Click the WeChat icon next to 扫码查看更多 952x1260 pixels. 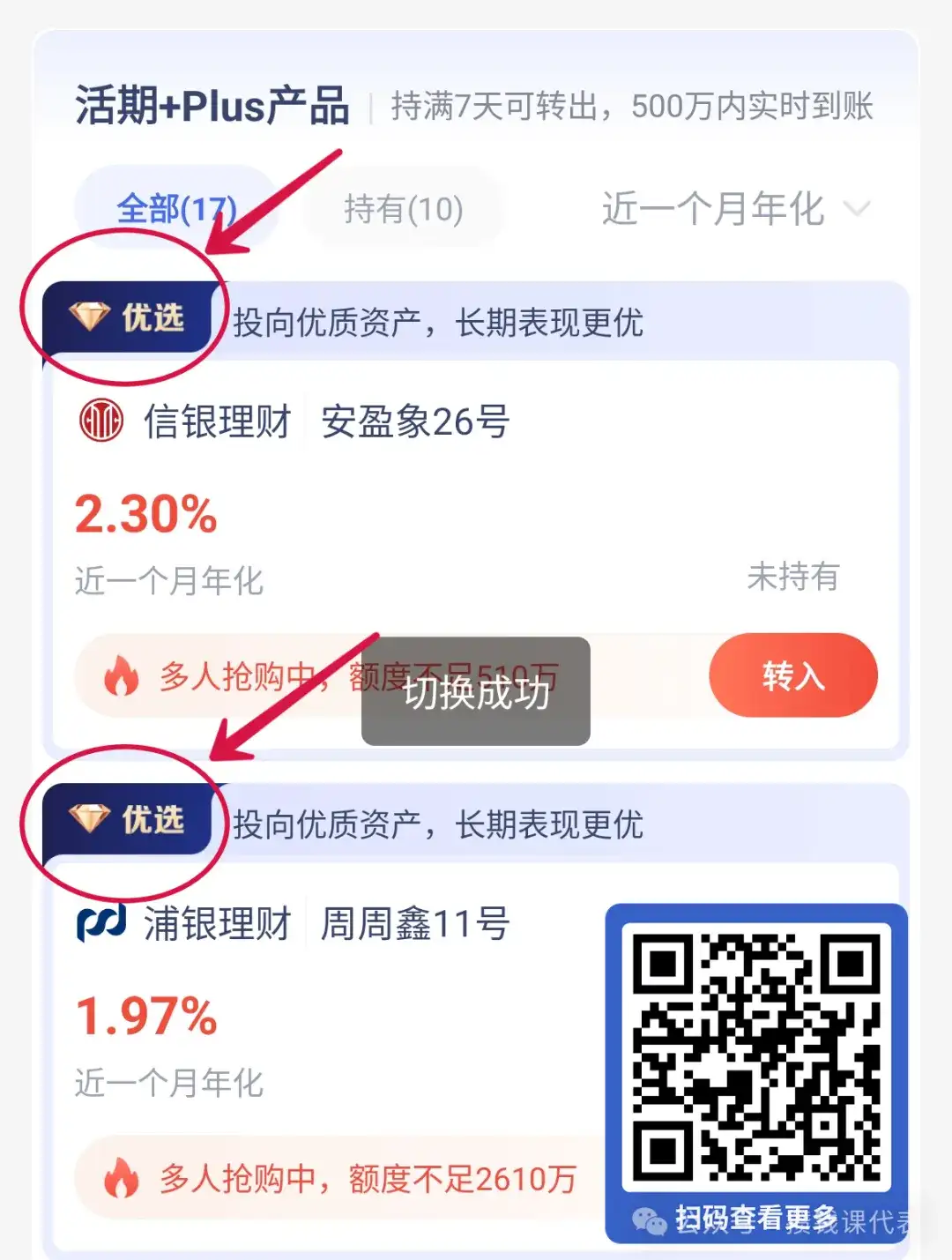click(x=648, y=1222)
